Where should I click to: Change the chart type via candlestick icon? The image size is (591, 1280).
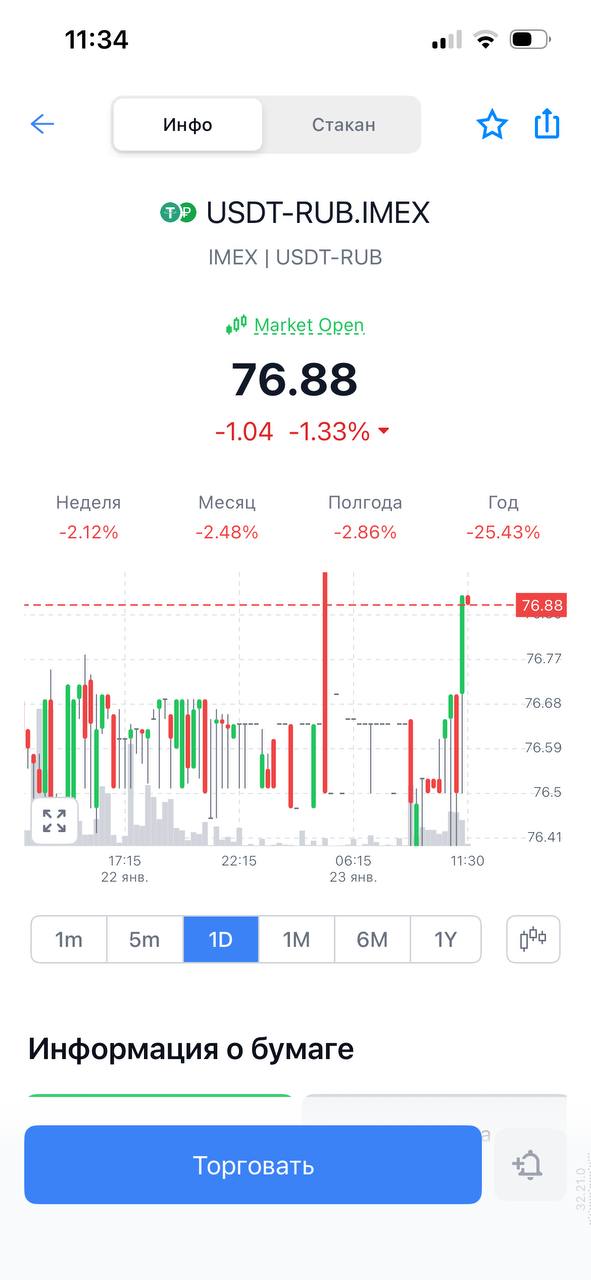pos(533,939)
